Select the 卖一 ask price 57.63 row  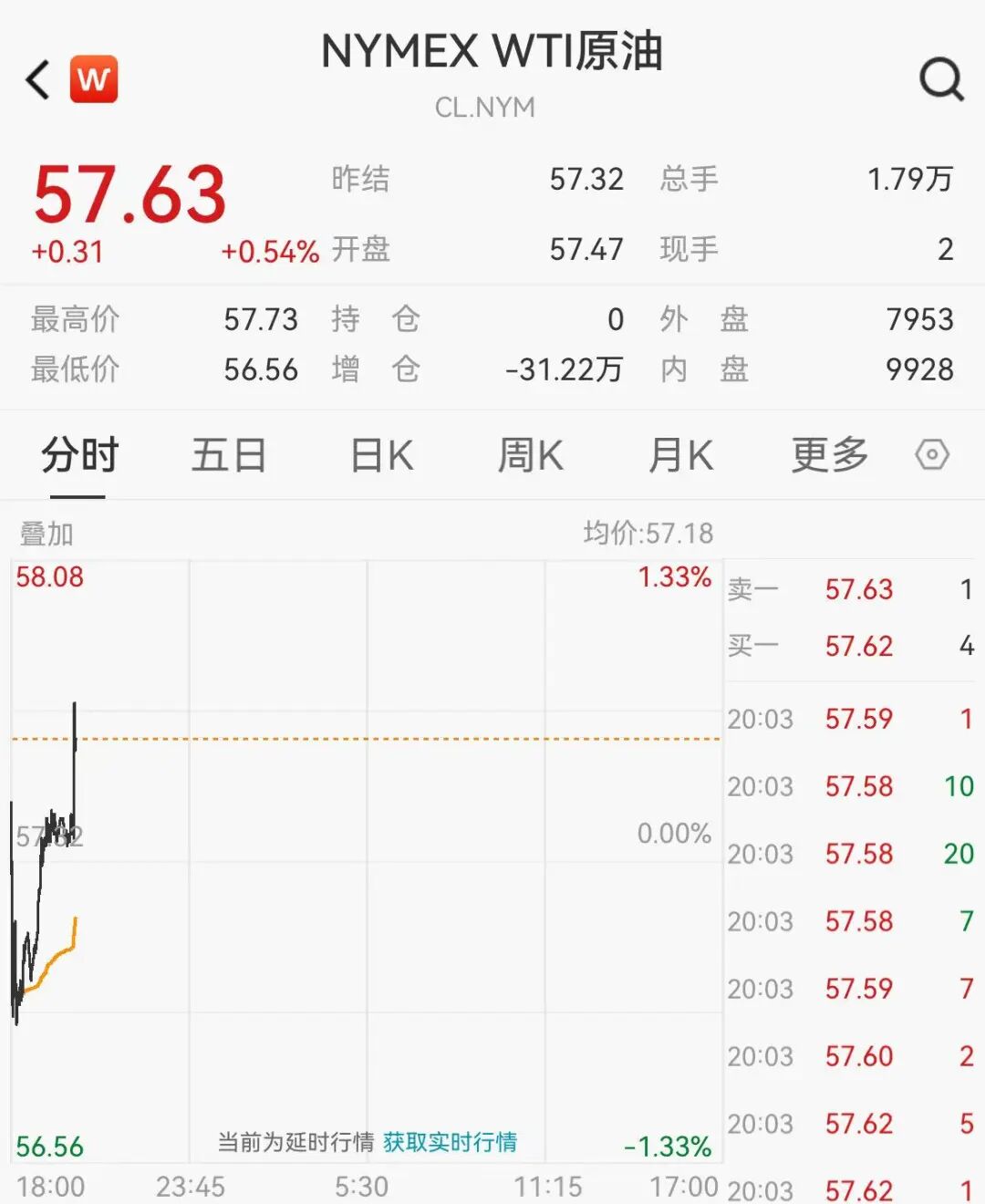pos(848,590)
